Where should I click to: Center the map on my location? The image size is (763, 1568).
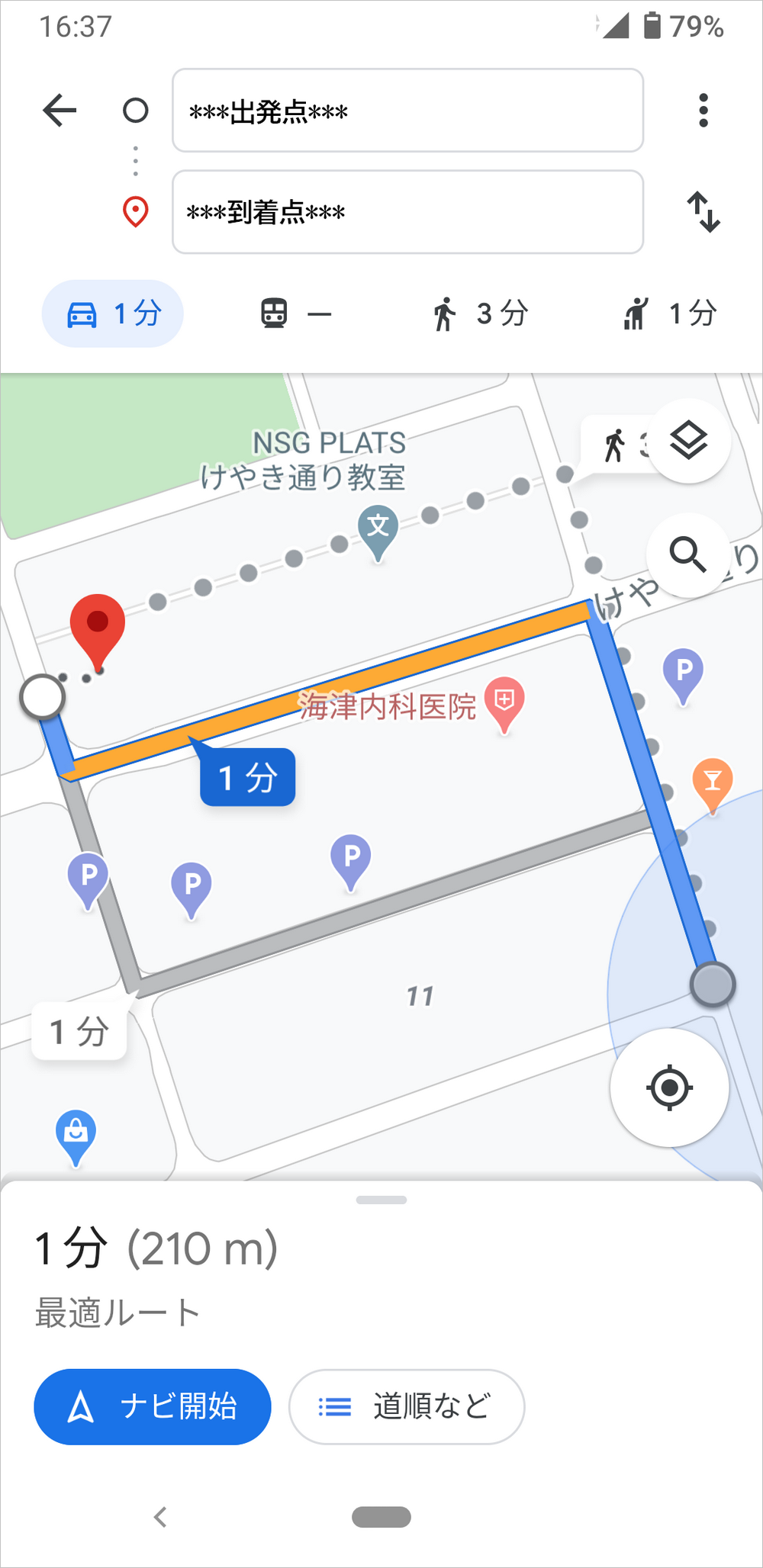click(669, 1087)
